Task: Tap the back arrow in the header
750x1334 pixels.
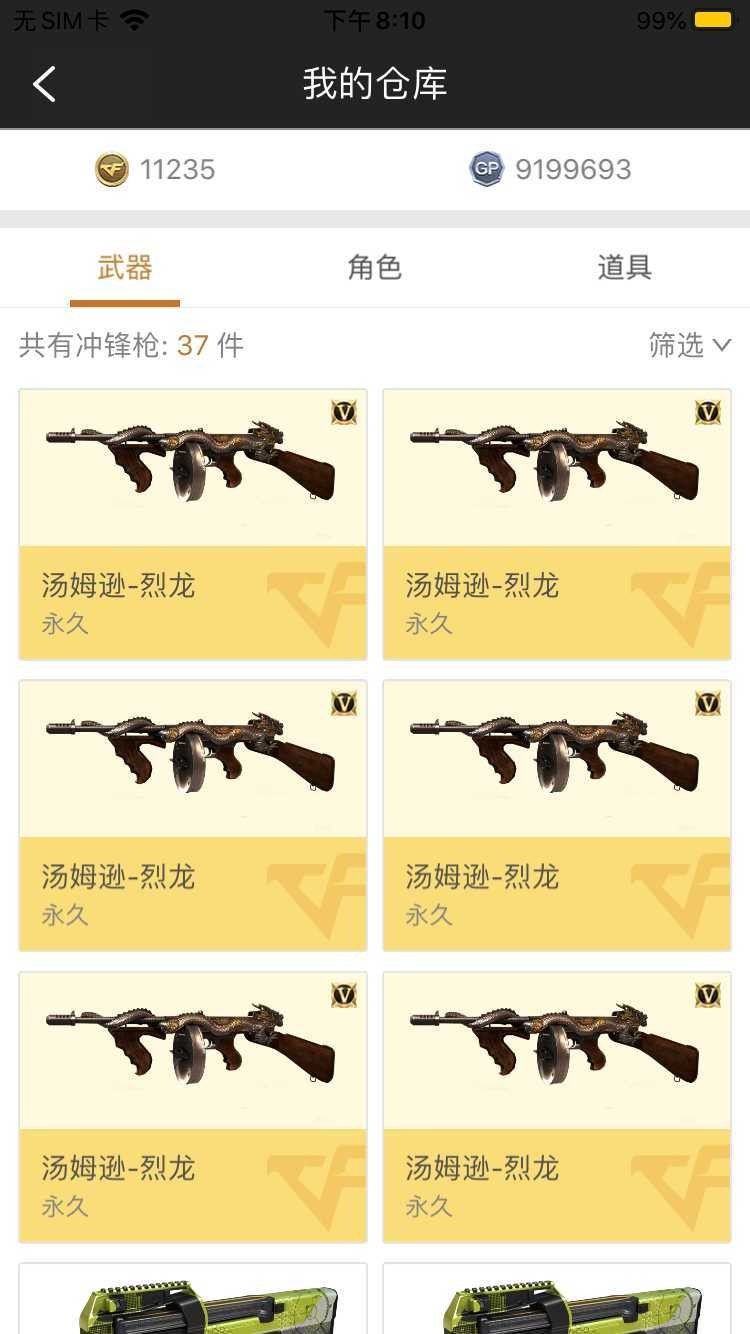Action: pyautogui.click(x=44, y=84)
